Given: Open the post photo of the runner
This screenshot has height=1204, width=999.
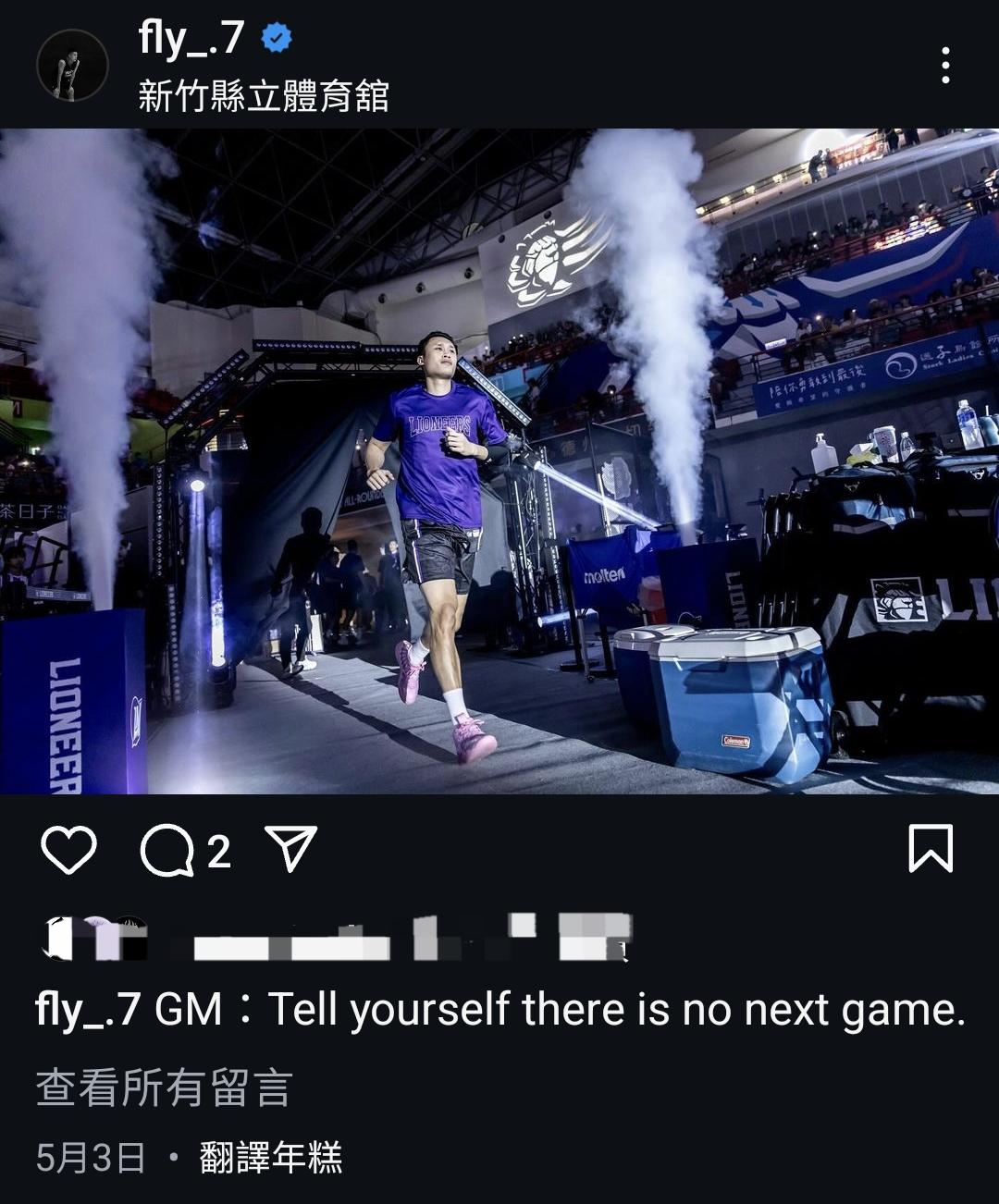Looking at the screenshot, I should [499, 461].
